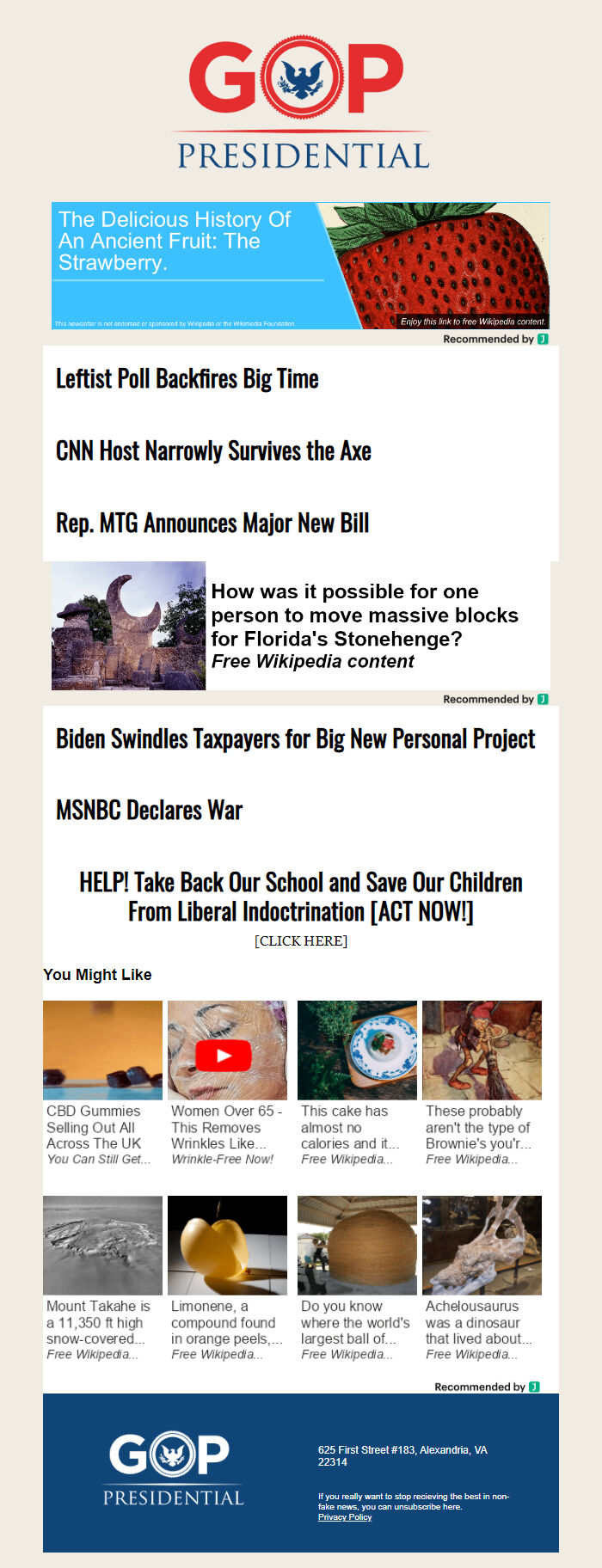Open the Brownie's card

pos(482,1083)
